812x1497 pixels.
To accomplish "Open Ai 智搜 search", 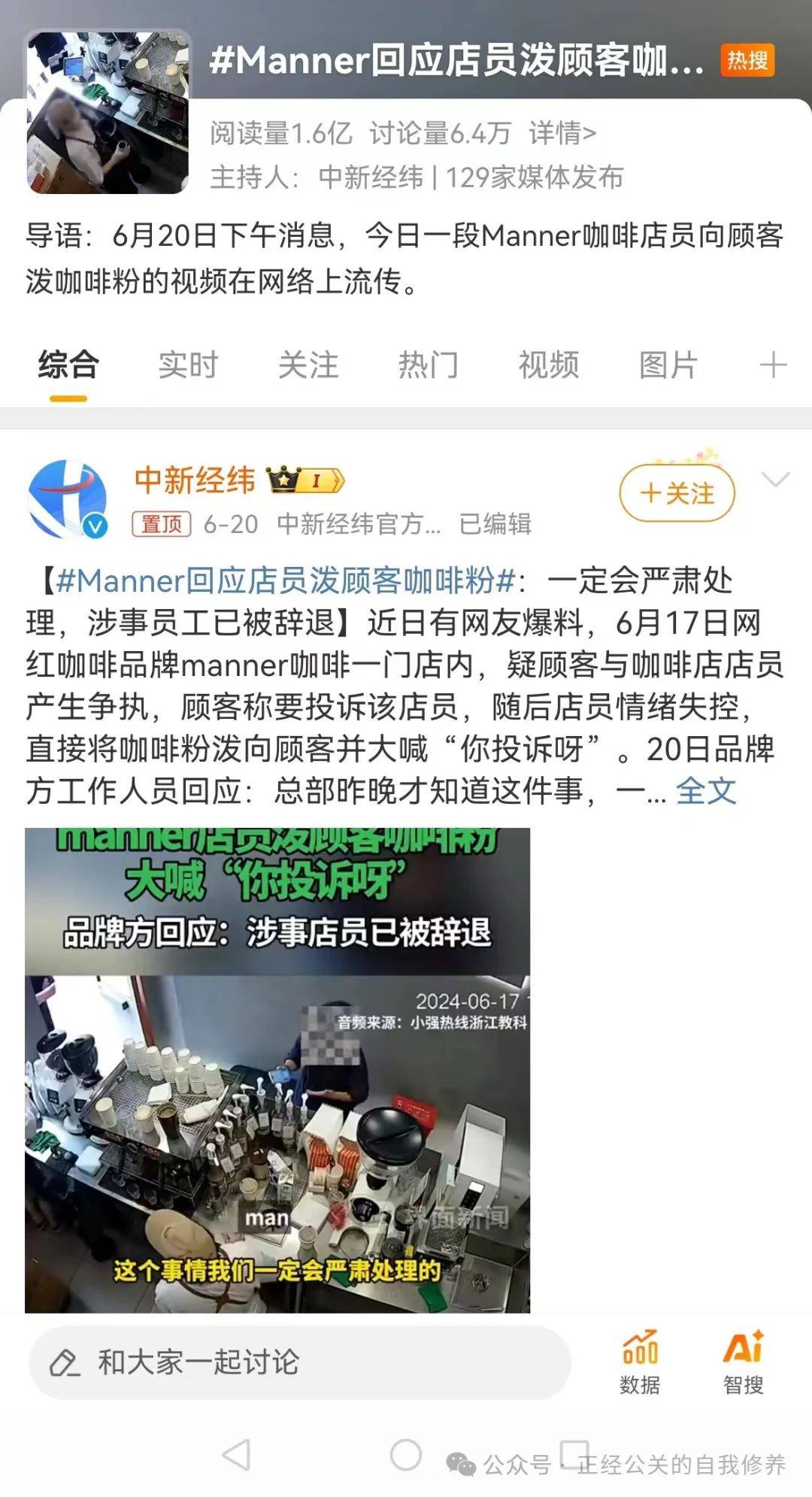I will coord(743,1362).
